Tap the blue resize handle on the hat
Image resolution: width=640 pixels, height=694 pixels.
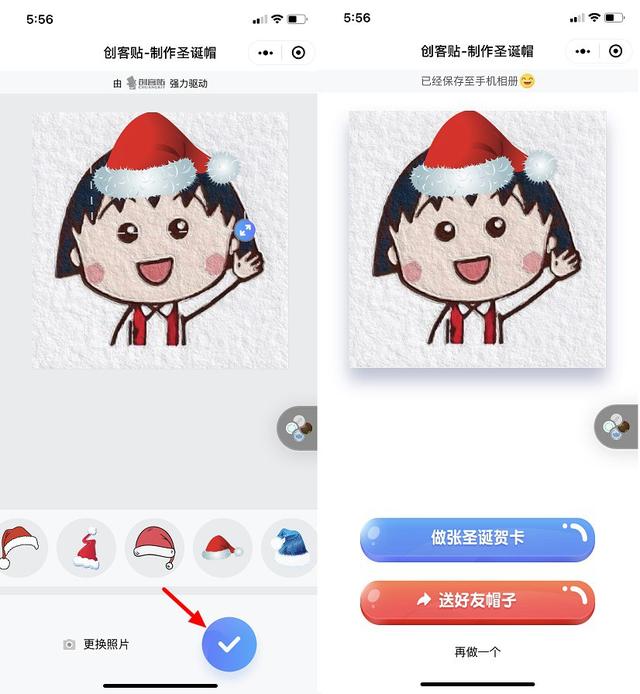[244, 230]
